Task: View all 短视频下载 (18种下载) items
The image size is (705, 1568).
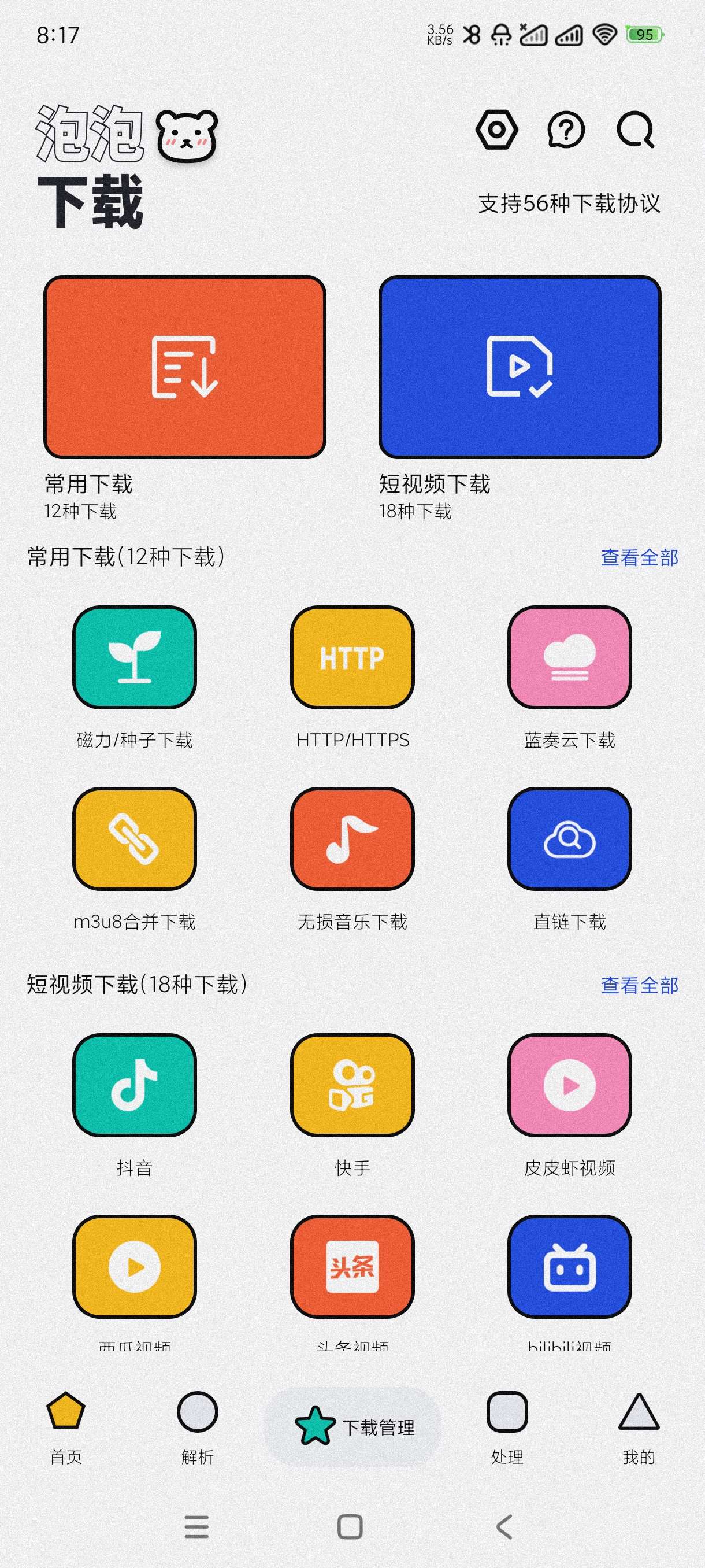Action: (639, 985)
